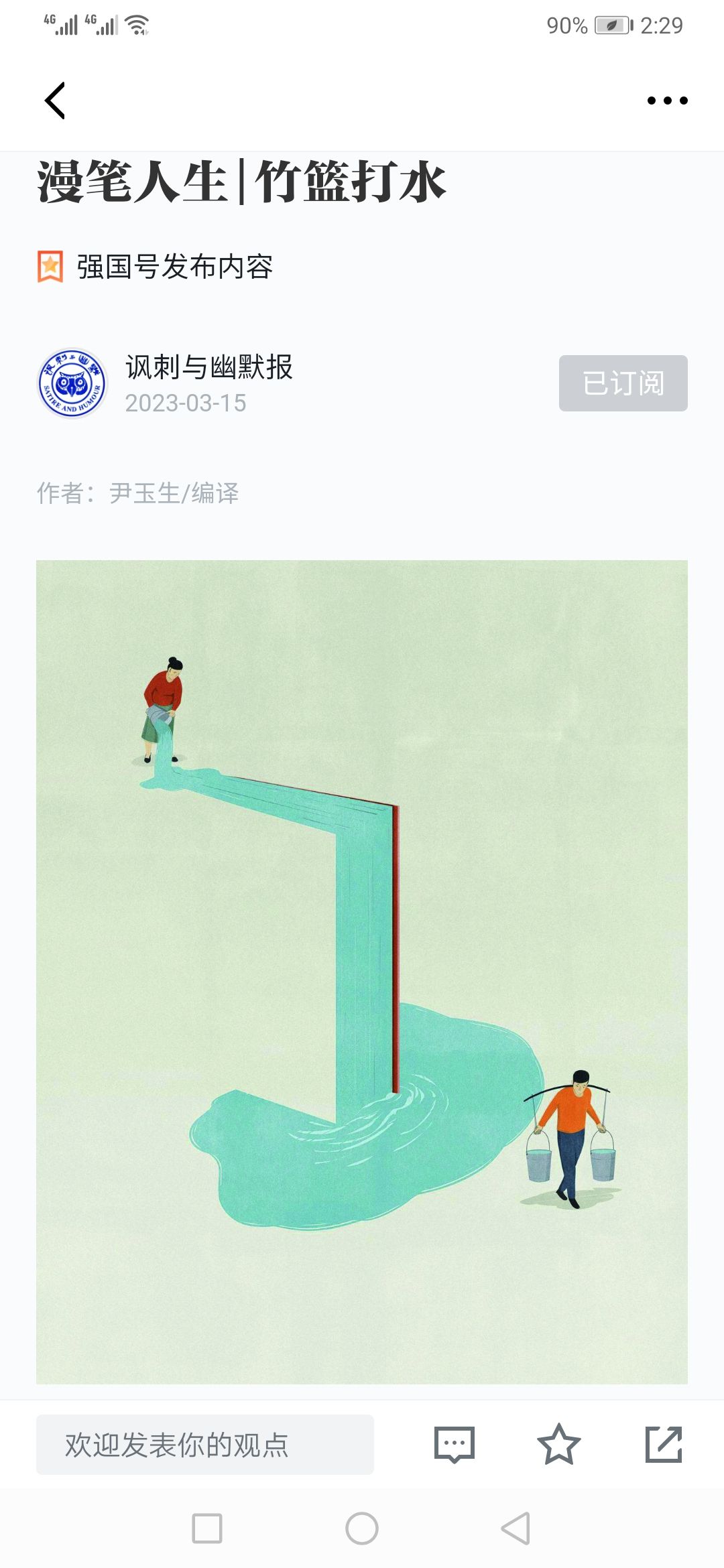Open recent apps via the square button
The image size is (724, 1568).
[x=207, y=1528]
